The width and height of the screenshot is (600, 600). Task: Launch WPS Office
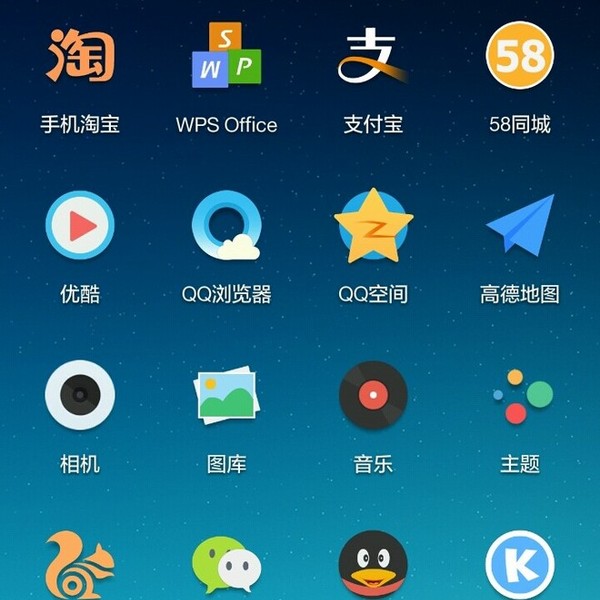click(x=226, y=58)
